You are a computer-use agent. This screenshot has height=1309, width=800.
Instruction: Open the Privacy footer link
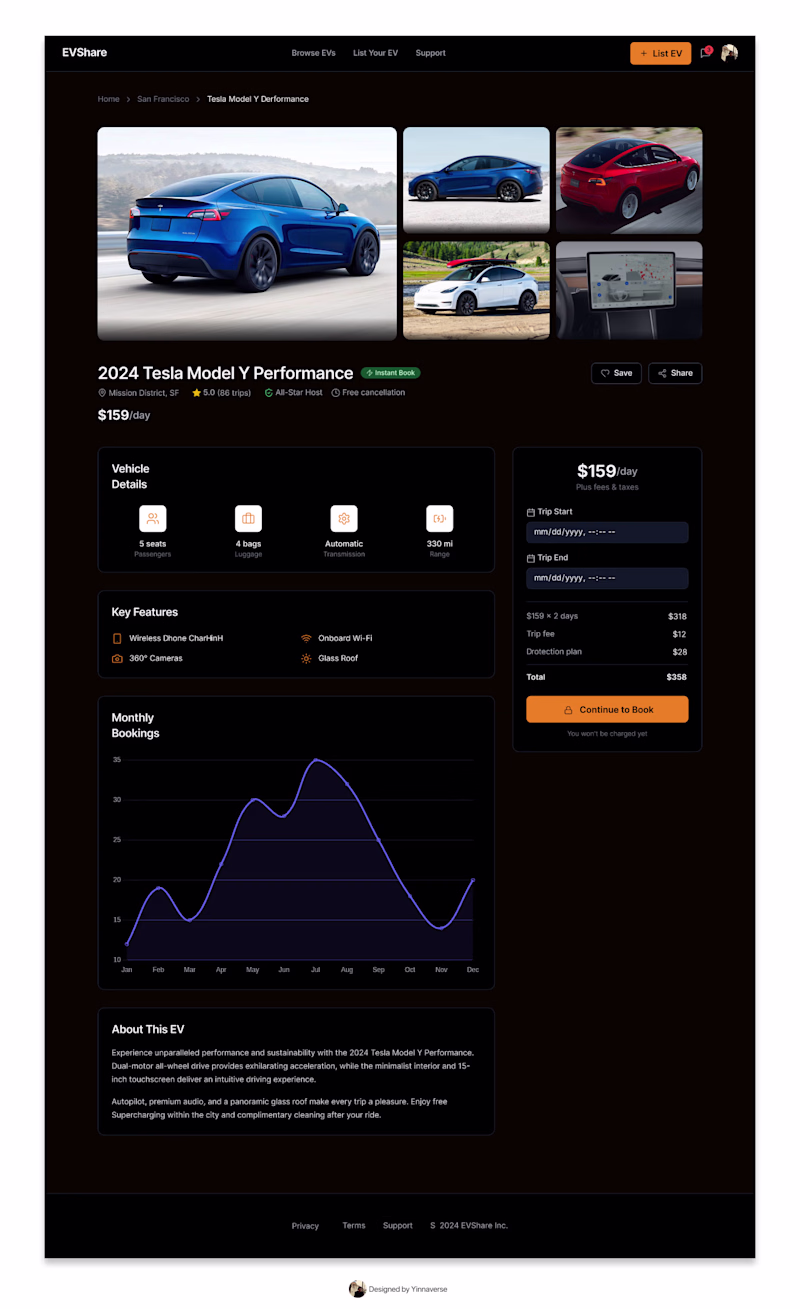coord(305,1225)
